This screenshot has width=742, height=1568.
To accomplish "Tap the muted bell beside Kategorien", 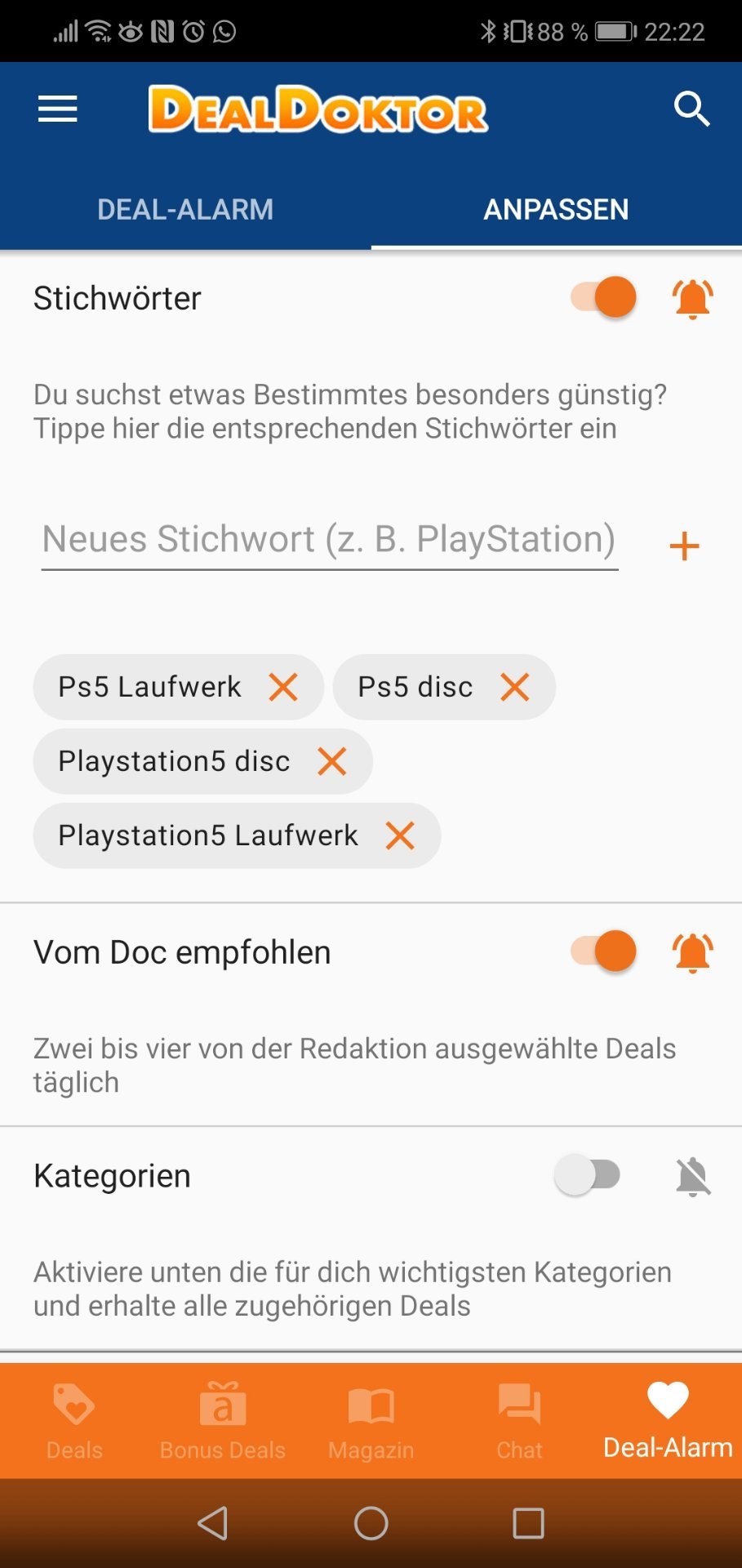I will [693, 1176].
